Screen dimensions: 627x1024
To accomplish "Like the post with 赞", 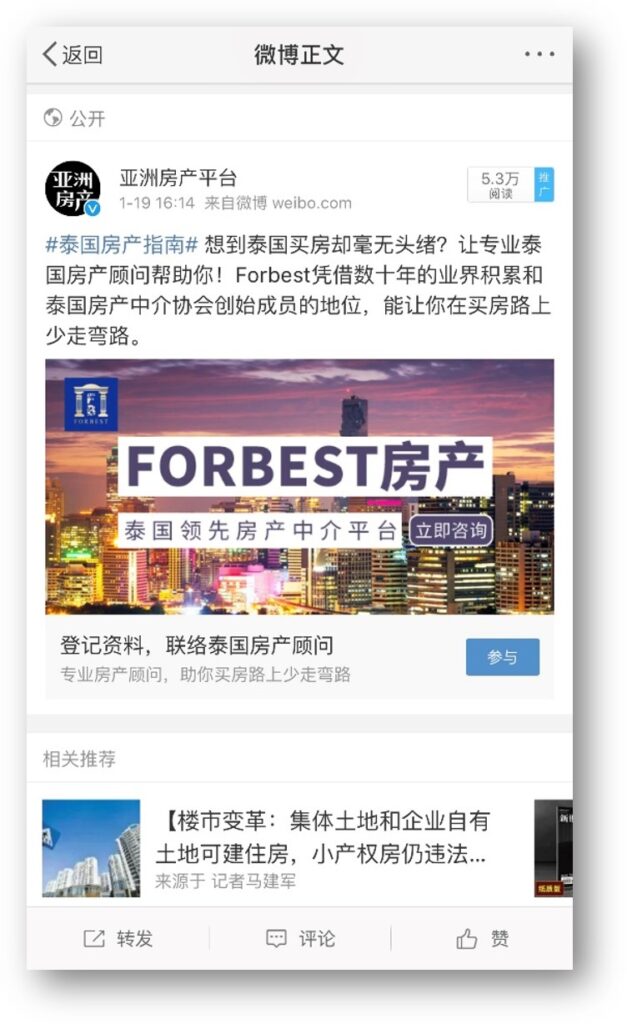I will [x=482, y=938].
